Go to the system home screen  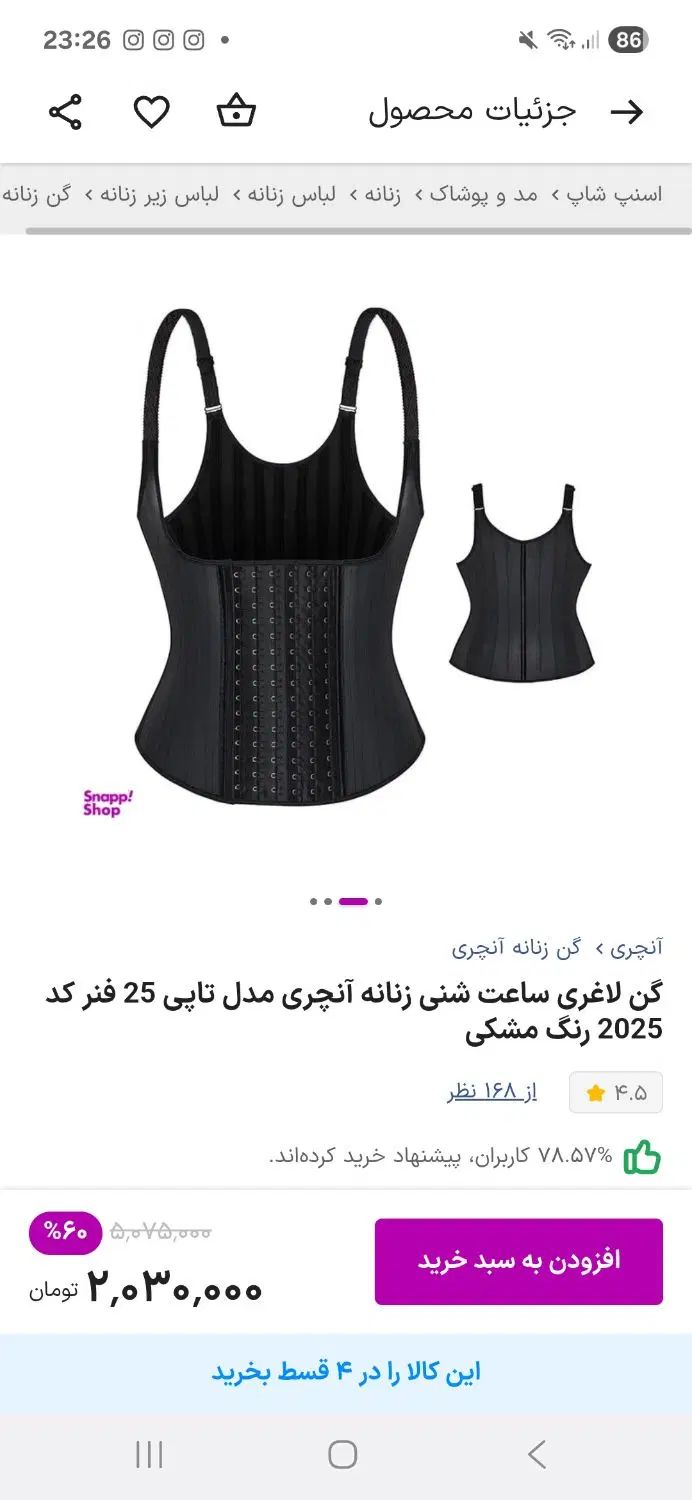point(343,1454)
